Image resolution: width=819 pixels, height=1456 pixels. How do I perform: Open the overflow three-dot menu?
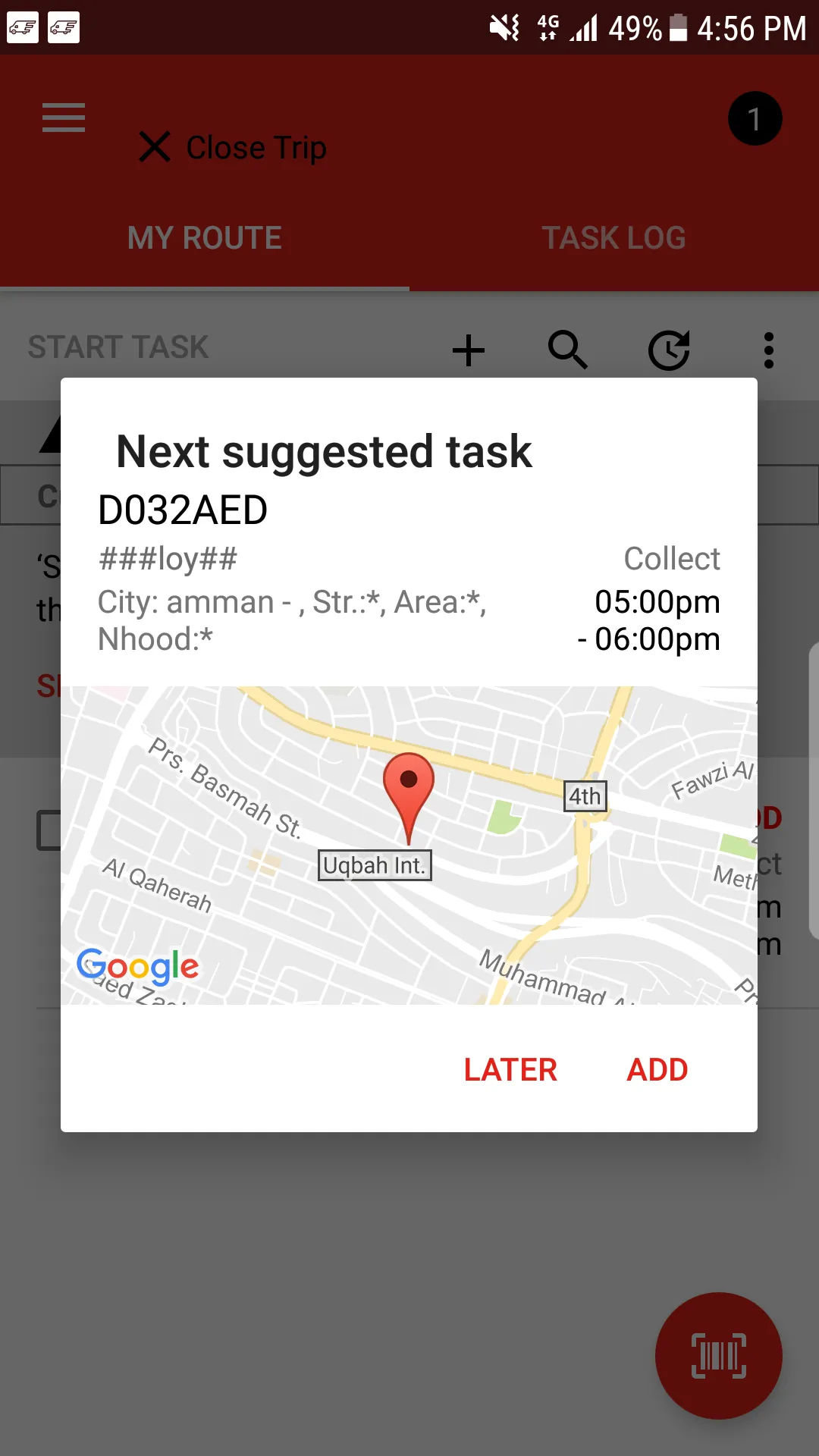(x=769, y=350)
